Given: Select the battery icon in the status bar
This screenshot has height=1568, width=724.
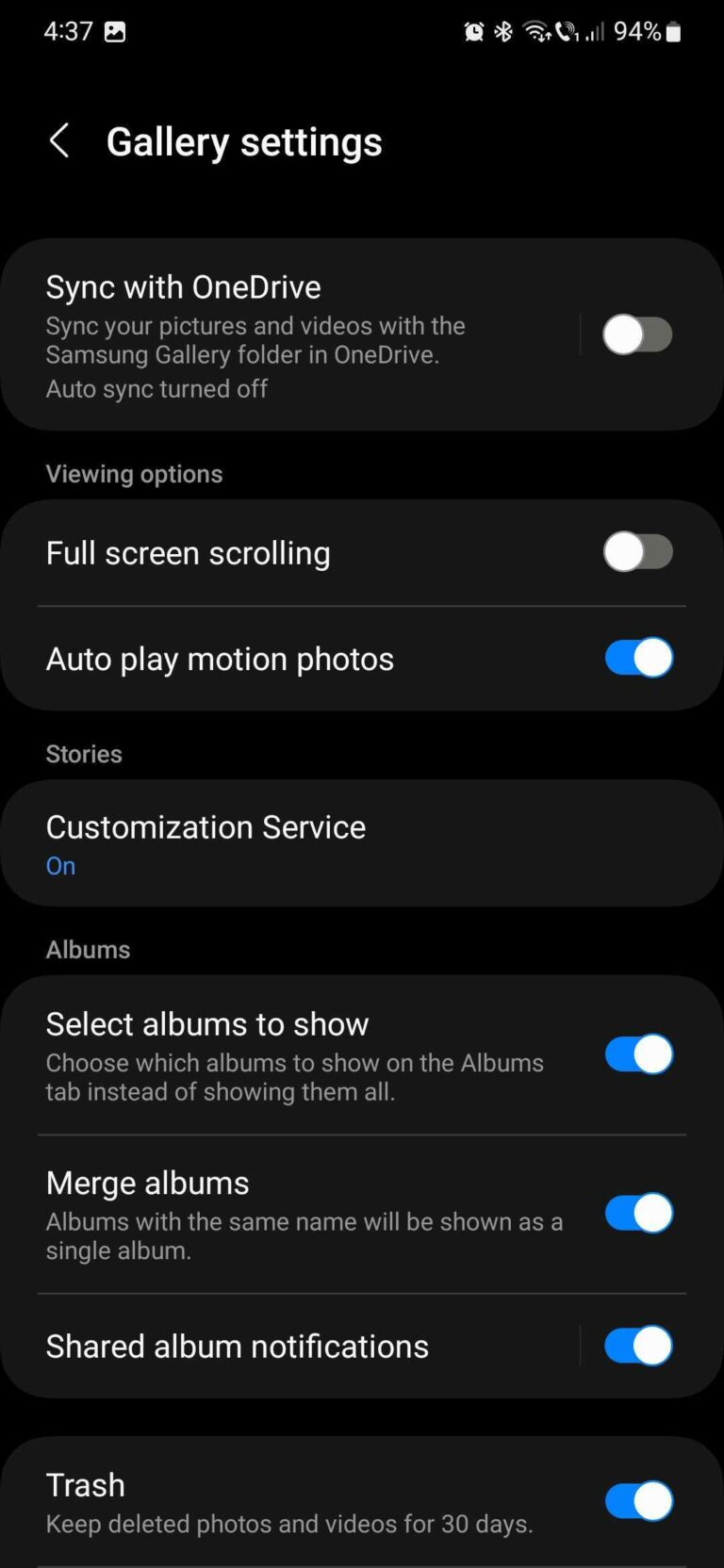Looking at the screenshot, I should point(675,31).
